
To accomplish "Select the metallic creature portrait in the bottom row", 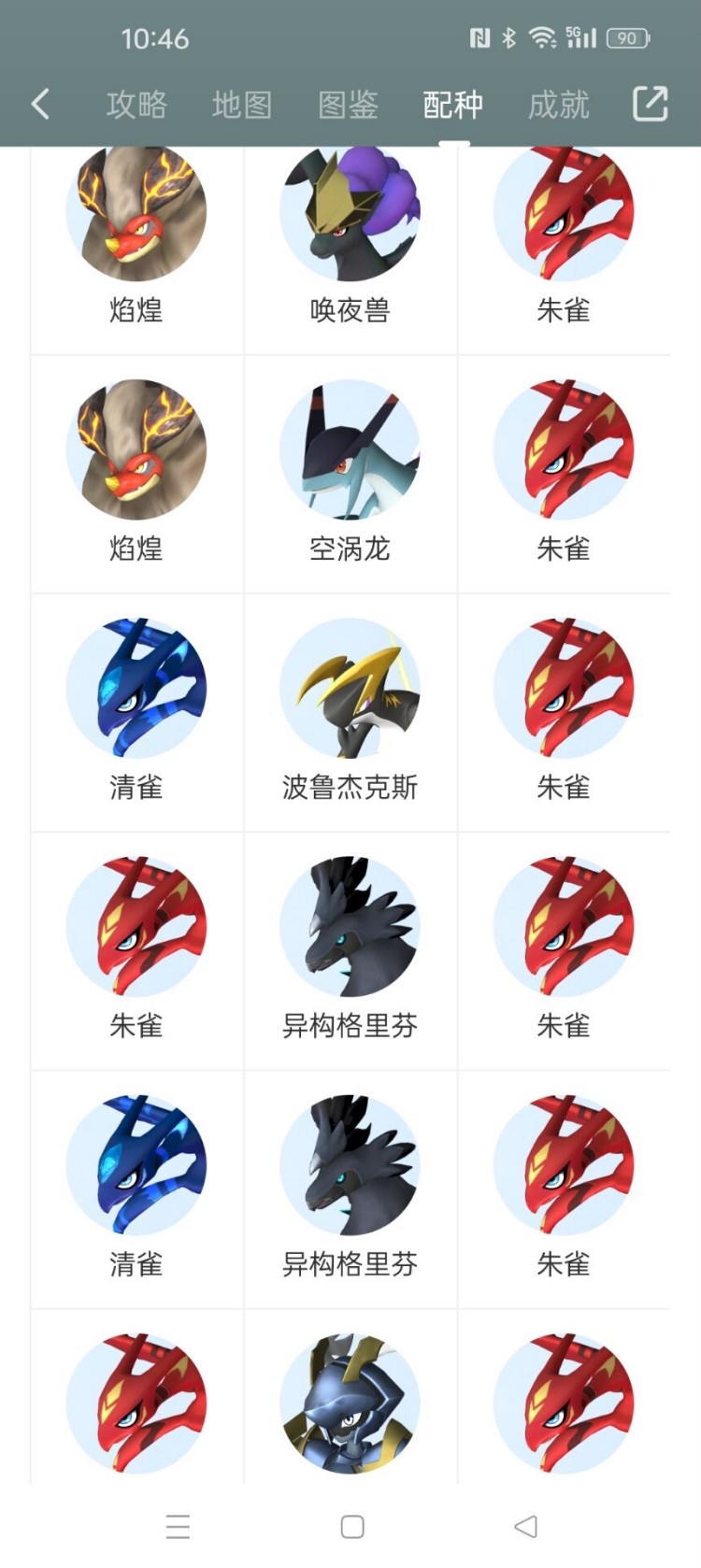I will 350,1404.
